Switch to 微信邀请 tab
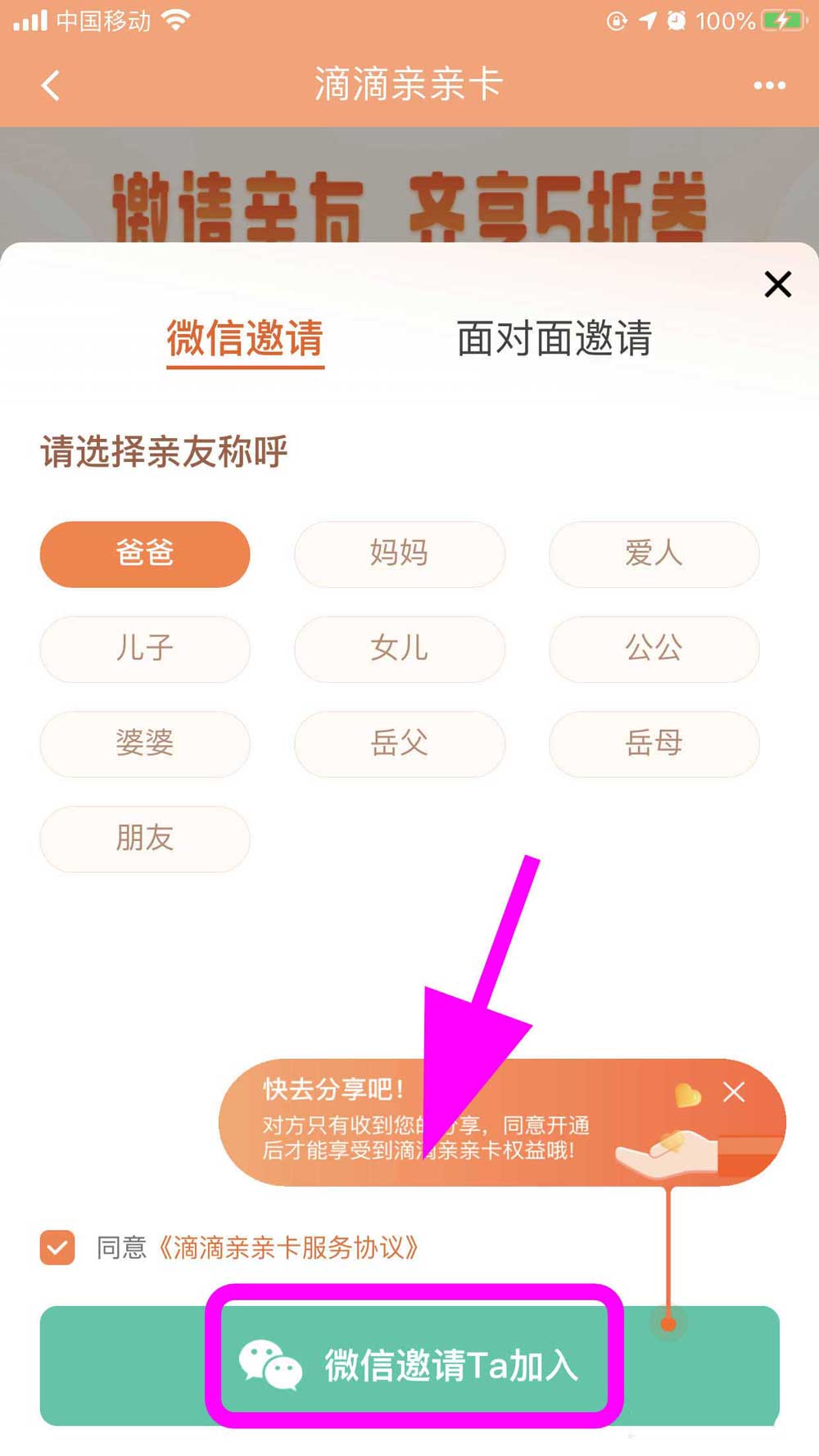819x1456 pixels. tap(245, 338)
